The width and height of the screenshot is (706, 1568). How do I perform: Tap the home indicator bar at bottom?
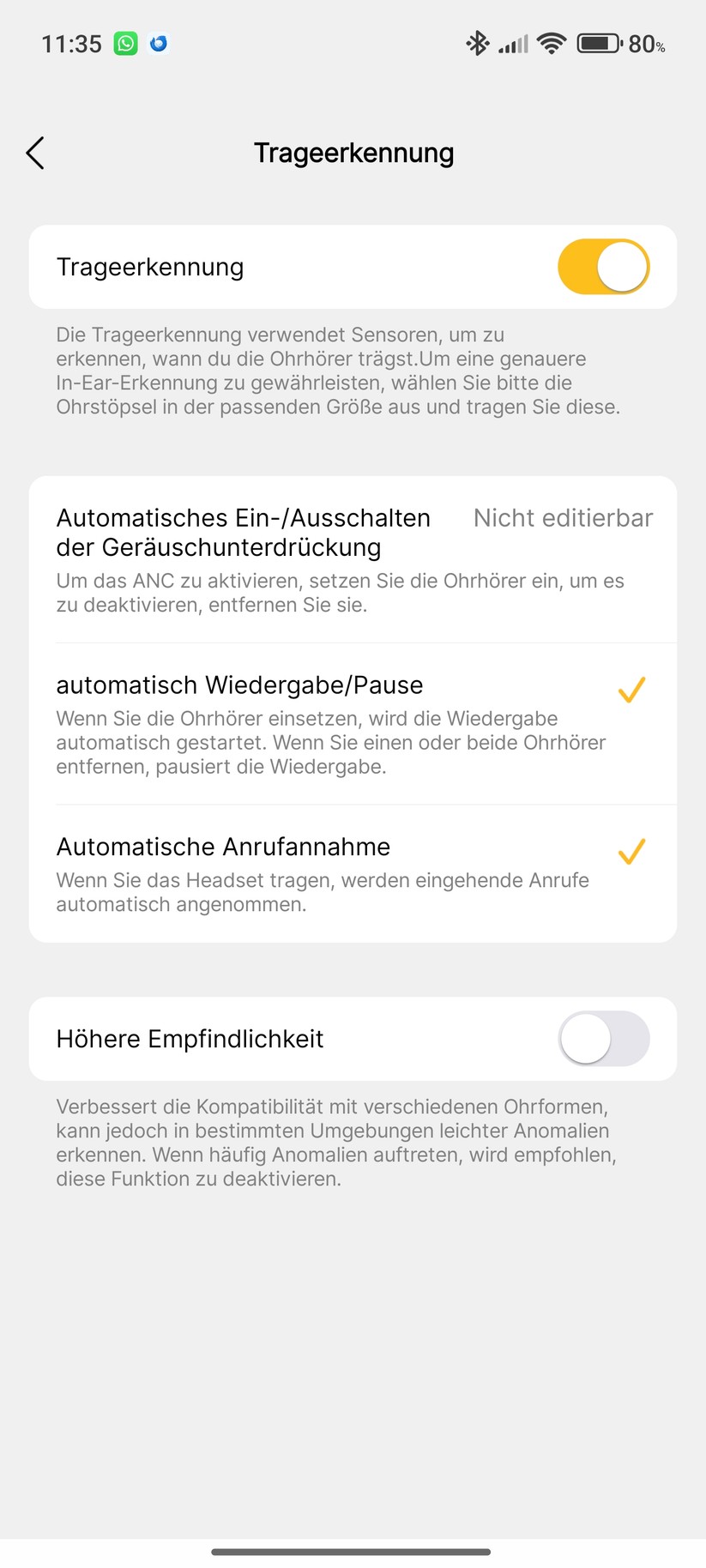point(353,1551)
